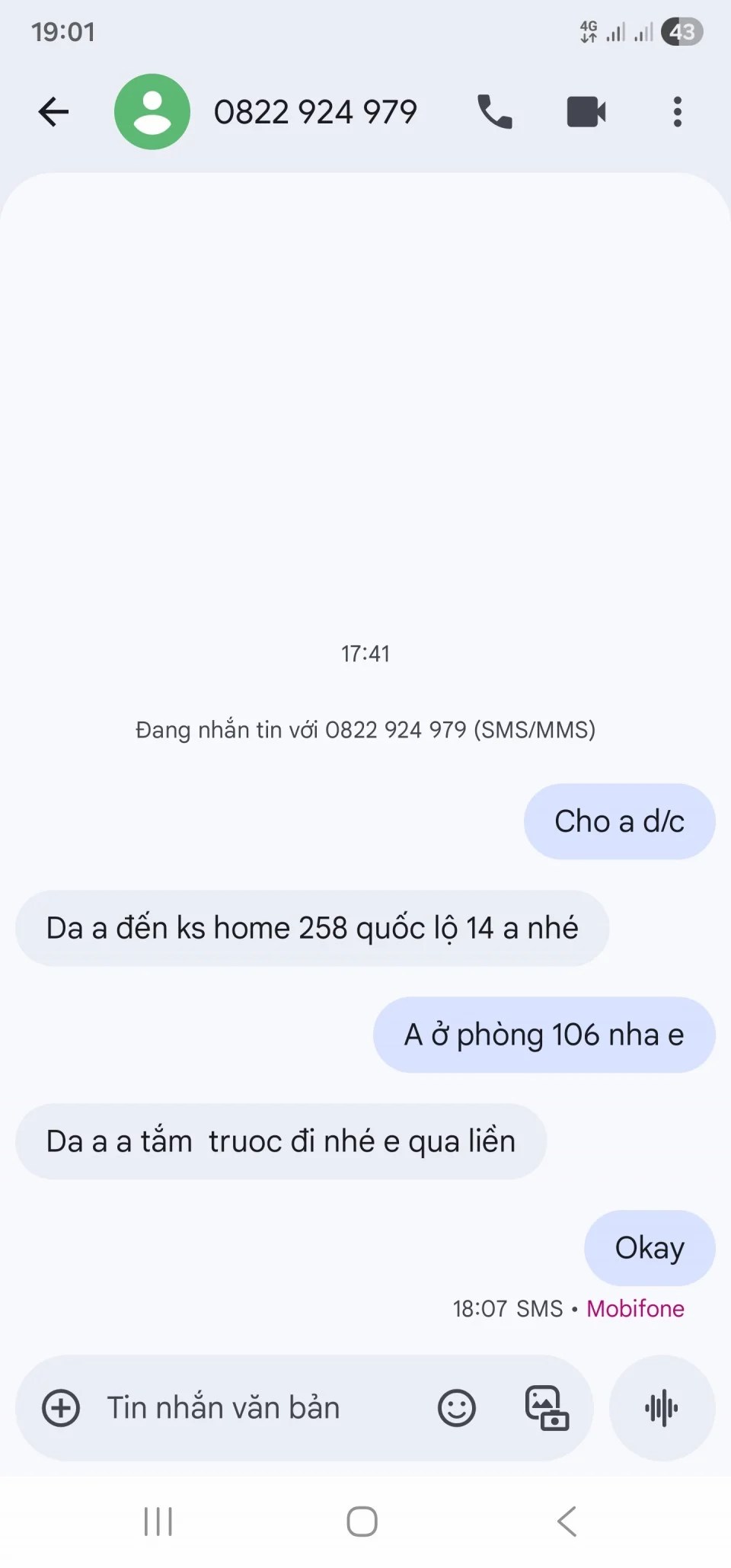Tap the plus attachment icon
Image resolution: width=731 pixels, height=1568 pixels.
(x=61, y=1408)
